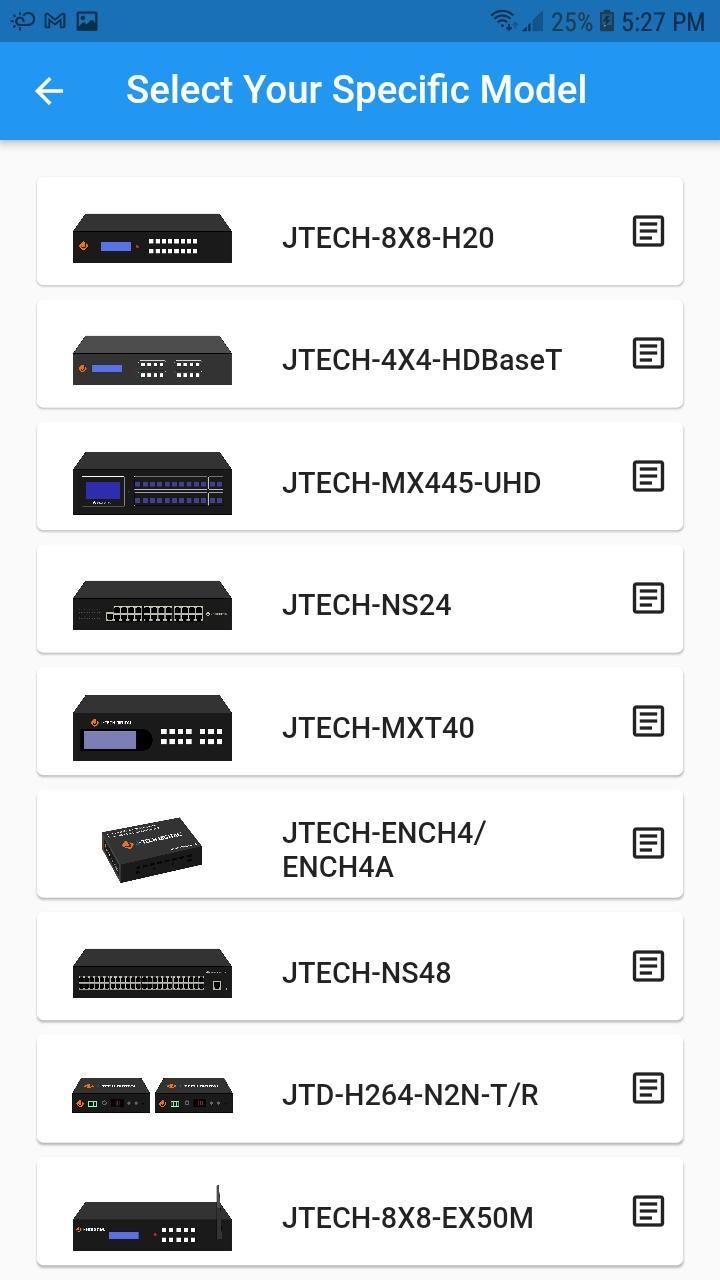Tap the JTECH-MXT40 product thumbnail
The width and height of the screenshot is (720, 1280).
(x=152, y=726)
